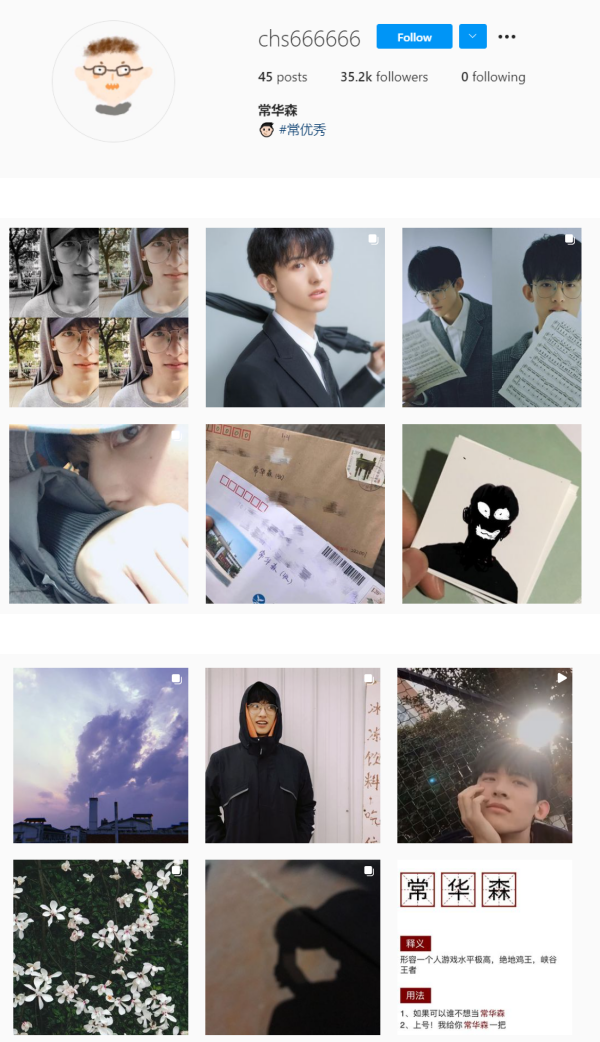Open the three-dot options menu
Screen dimensions: 600x1042
pyautogui.click(x=507, y=37)
